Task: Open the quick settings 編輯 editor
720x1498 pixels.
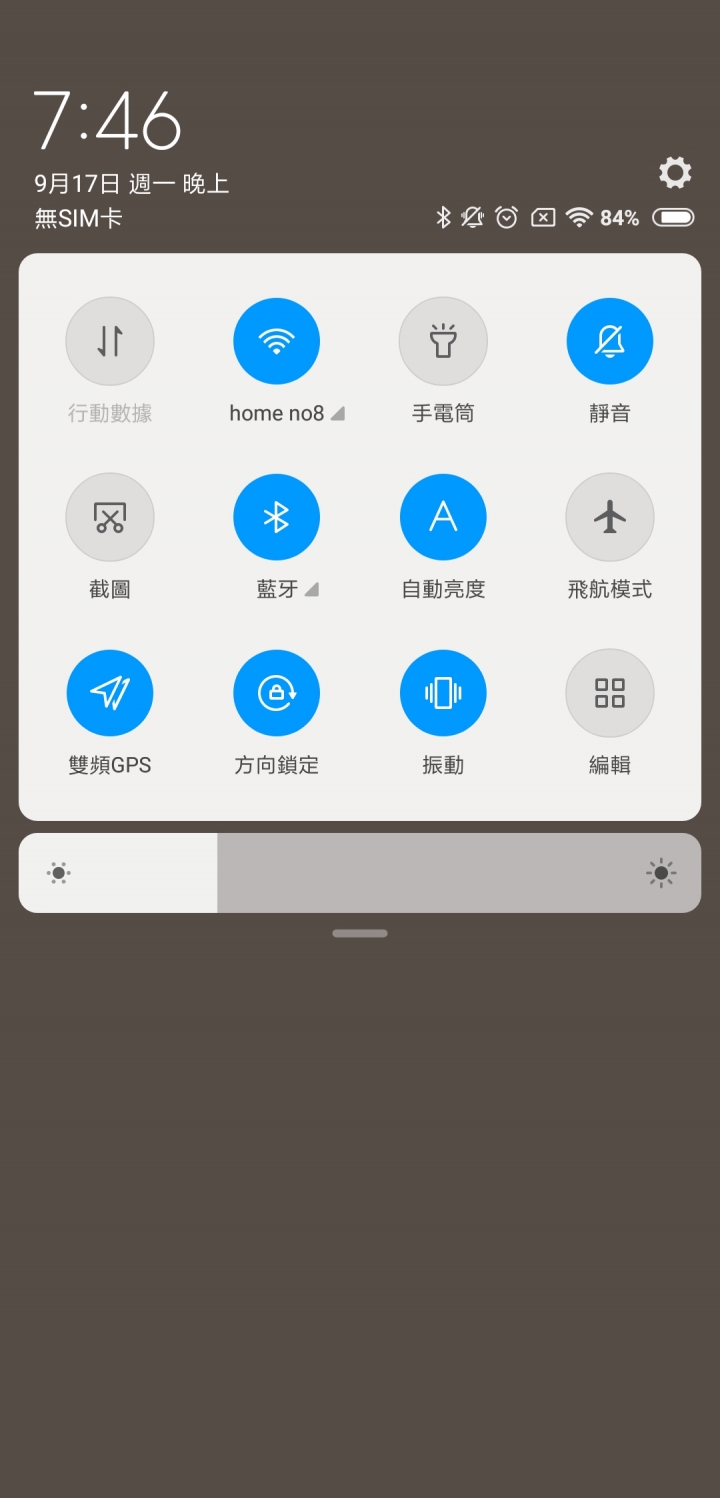Action: 610,692
